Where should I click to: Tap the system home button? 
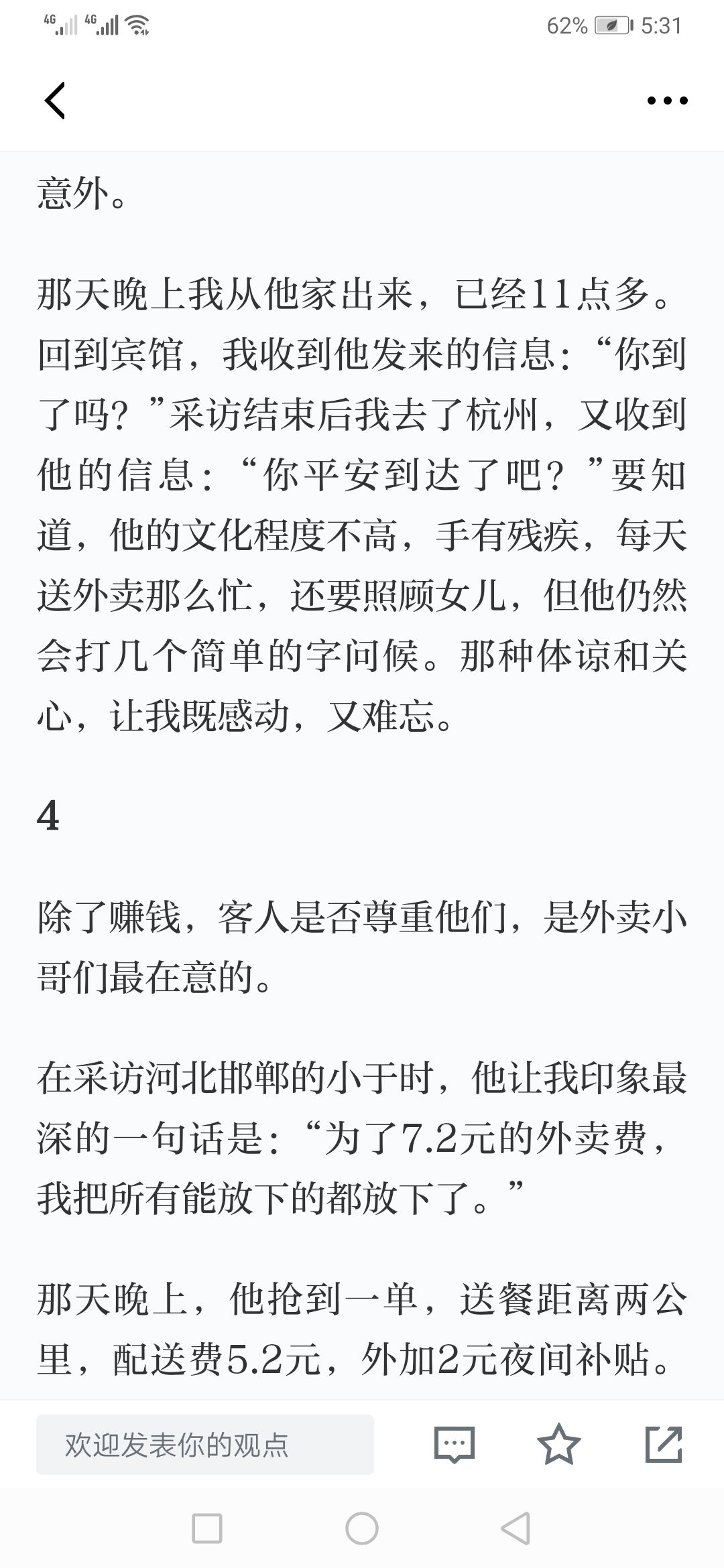point(362,1529)
